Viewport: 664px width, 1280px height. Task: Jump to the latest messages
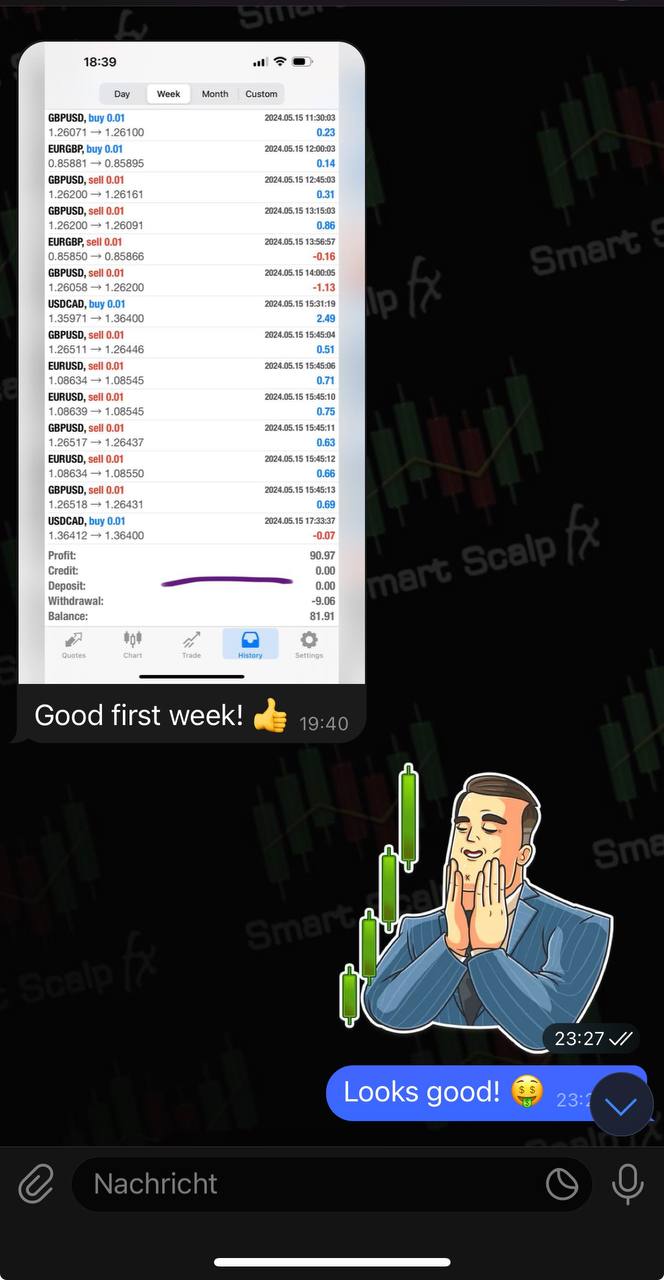pos(621,1105)
